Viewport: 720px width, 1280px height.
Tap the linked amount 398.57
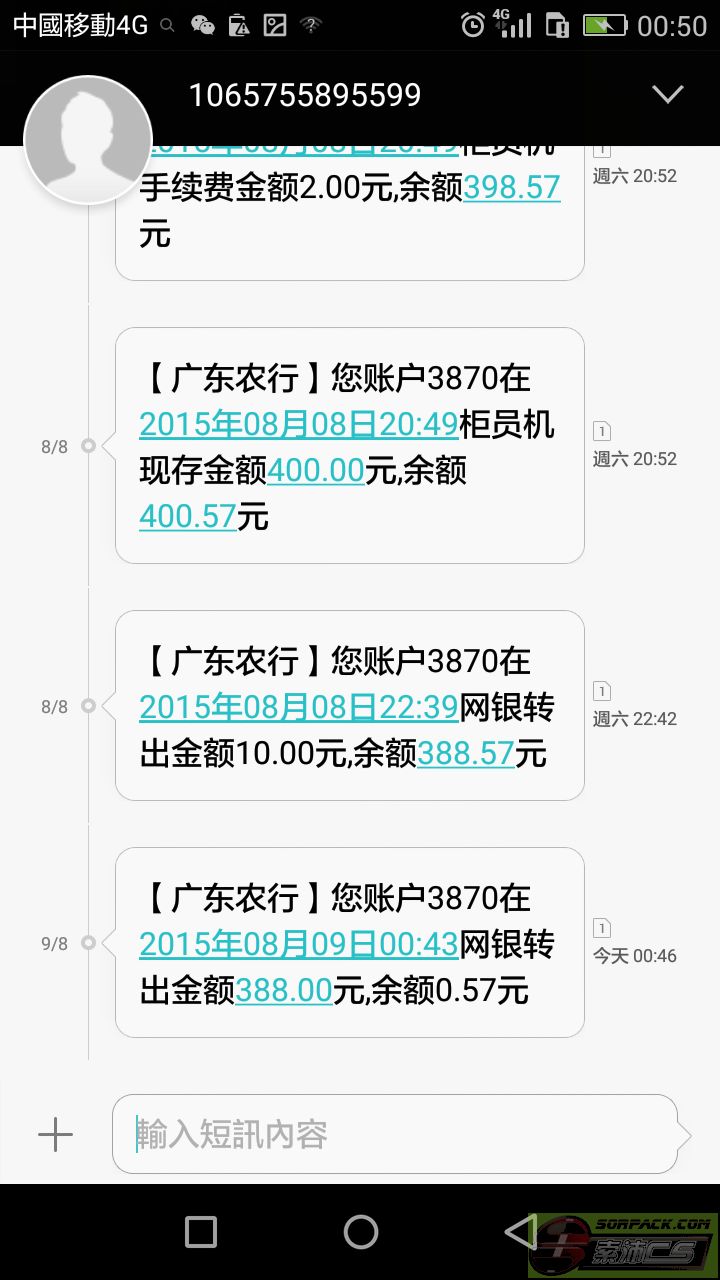512,188
